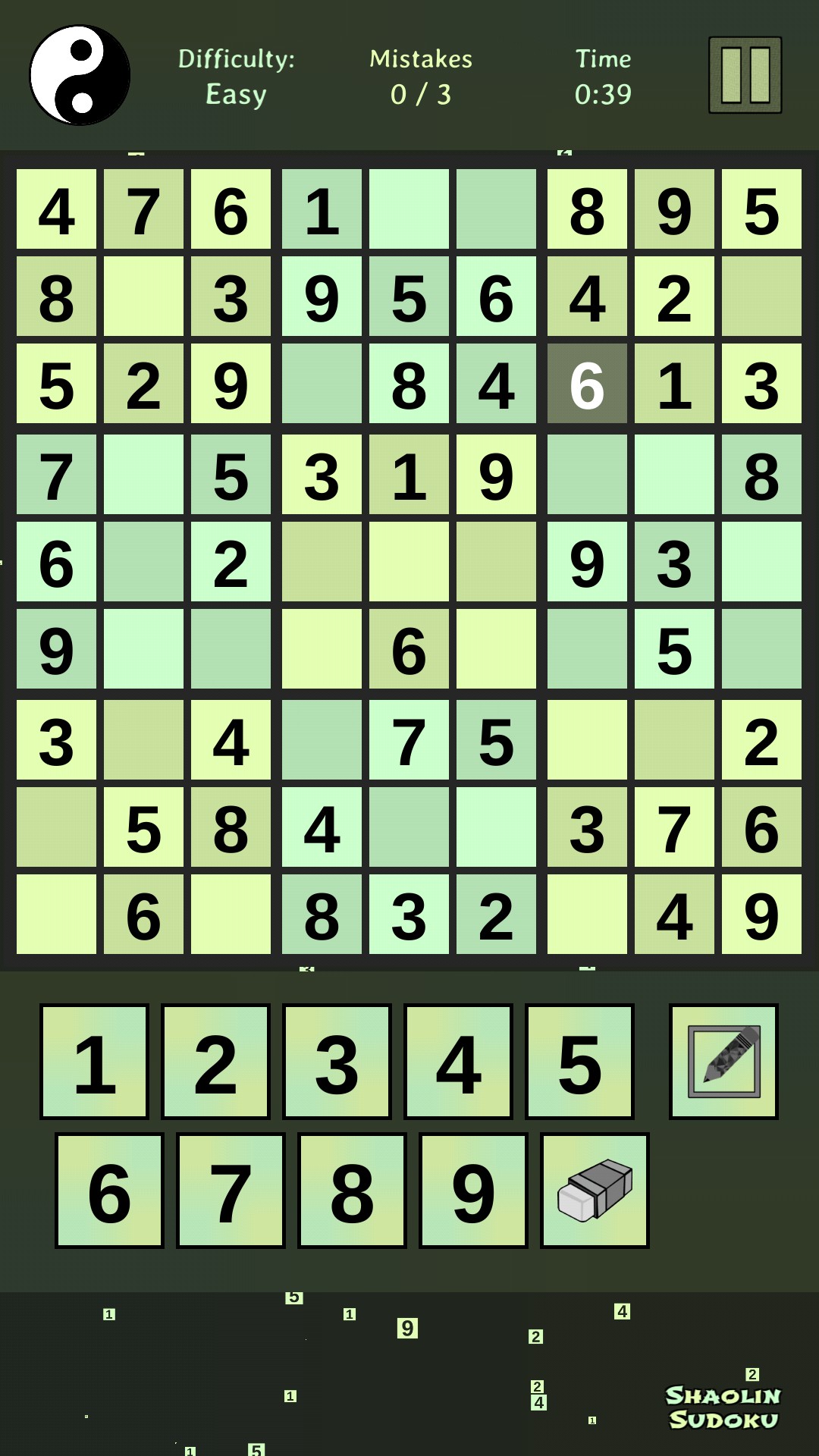Tap number 1 on the keypad

[94, 1062]
